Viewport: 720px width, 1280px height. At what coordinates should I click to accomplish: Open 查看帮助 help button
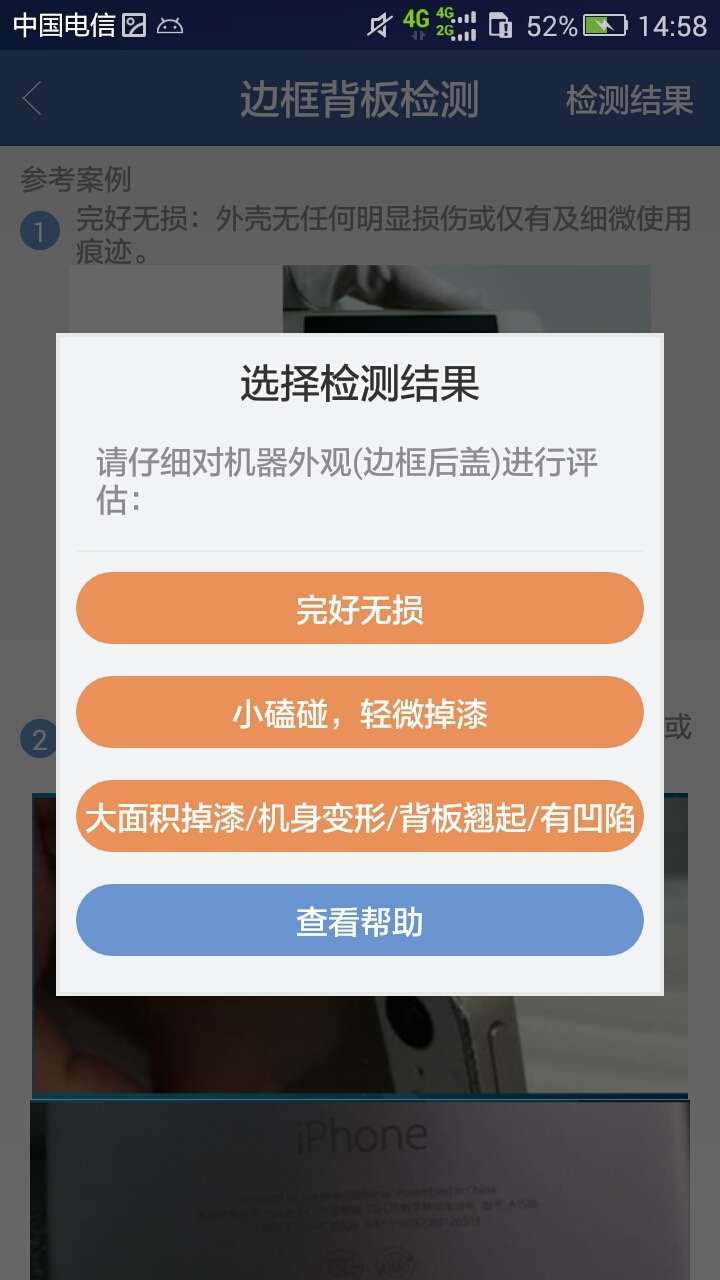(x=360, y=920)
